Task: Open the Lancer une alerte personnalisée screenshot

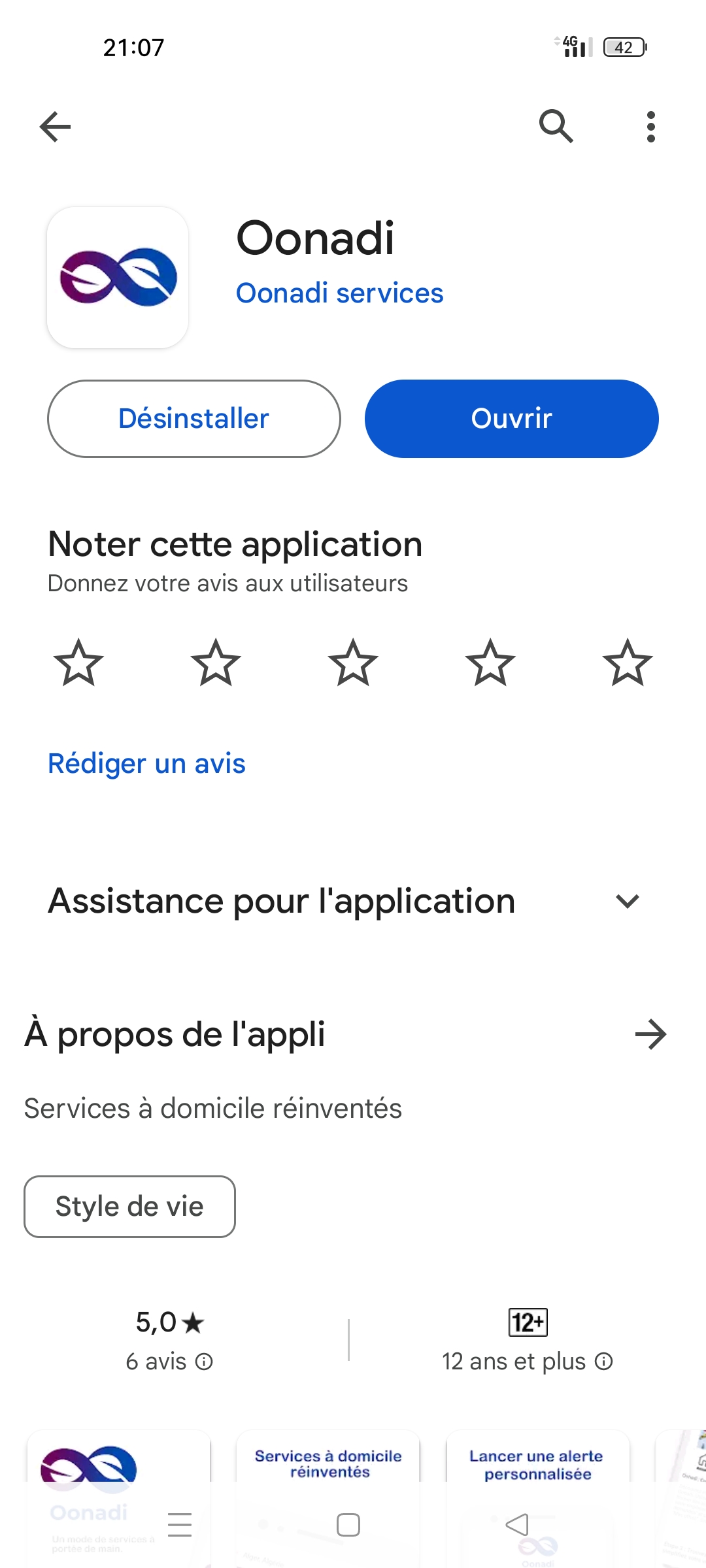Action: (537, 1463)
